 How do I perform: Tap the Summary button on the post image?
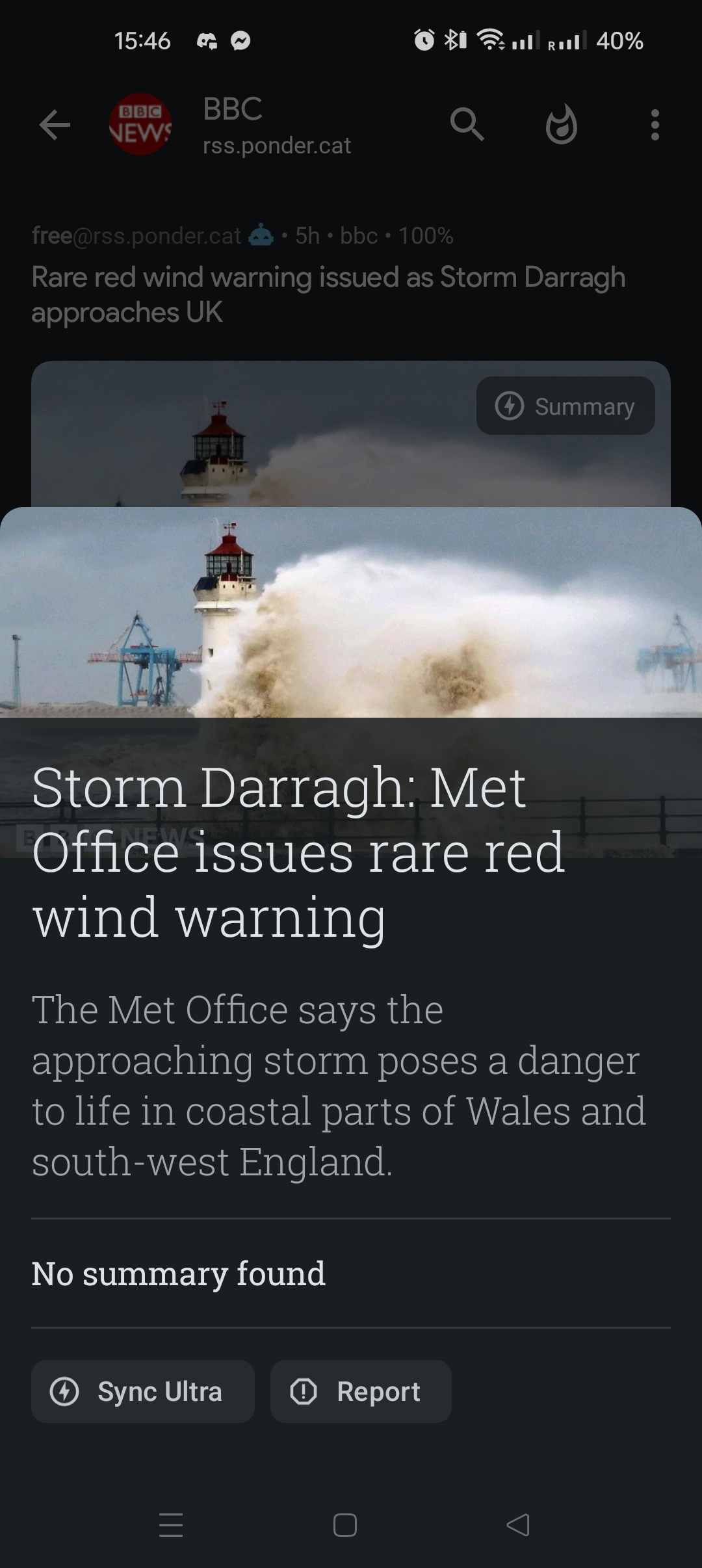coord(565,406)
